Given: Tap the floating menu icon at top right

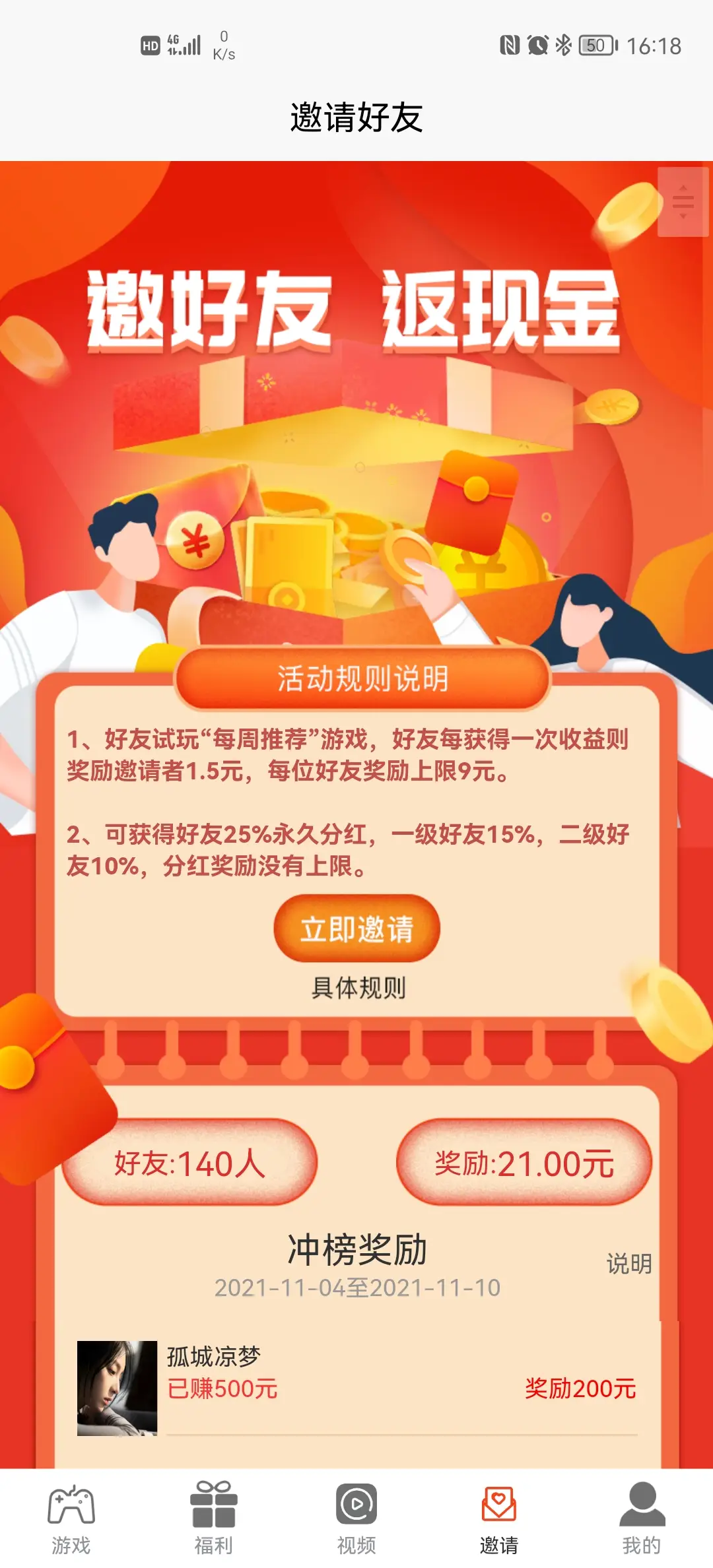Looking at the screenshot, I should point(683,202).
